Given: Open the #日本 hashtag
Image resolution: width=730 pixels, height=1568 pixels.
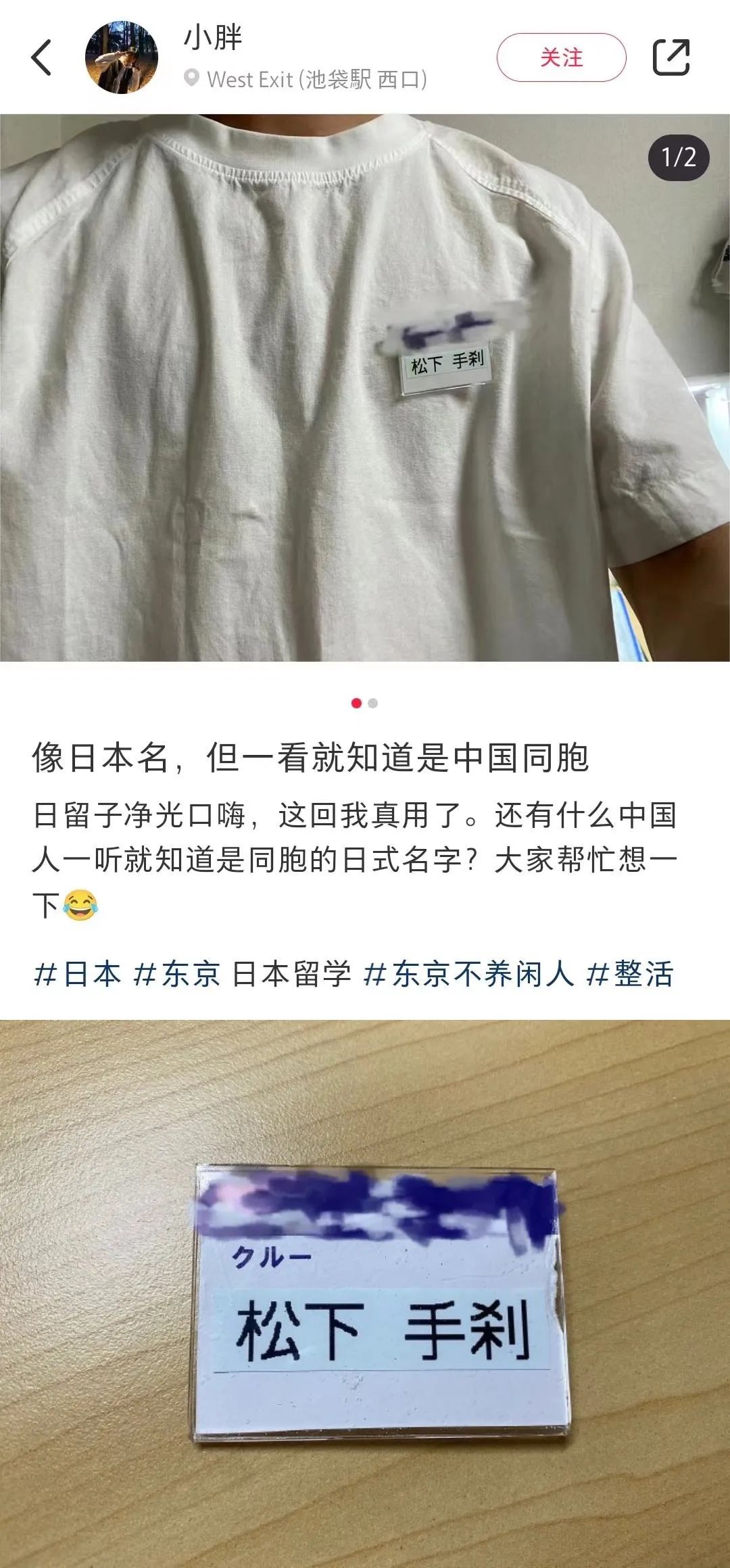Looking at the screenshot, I should click(78, 975).
